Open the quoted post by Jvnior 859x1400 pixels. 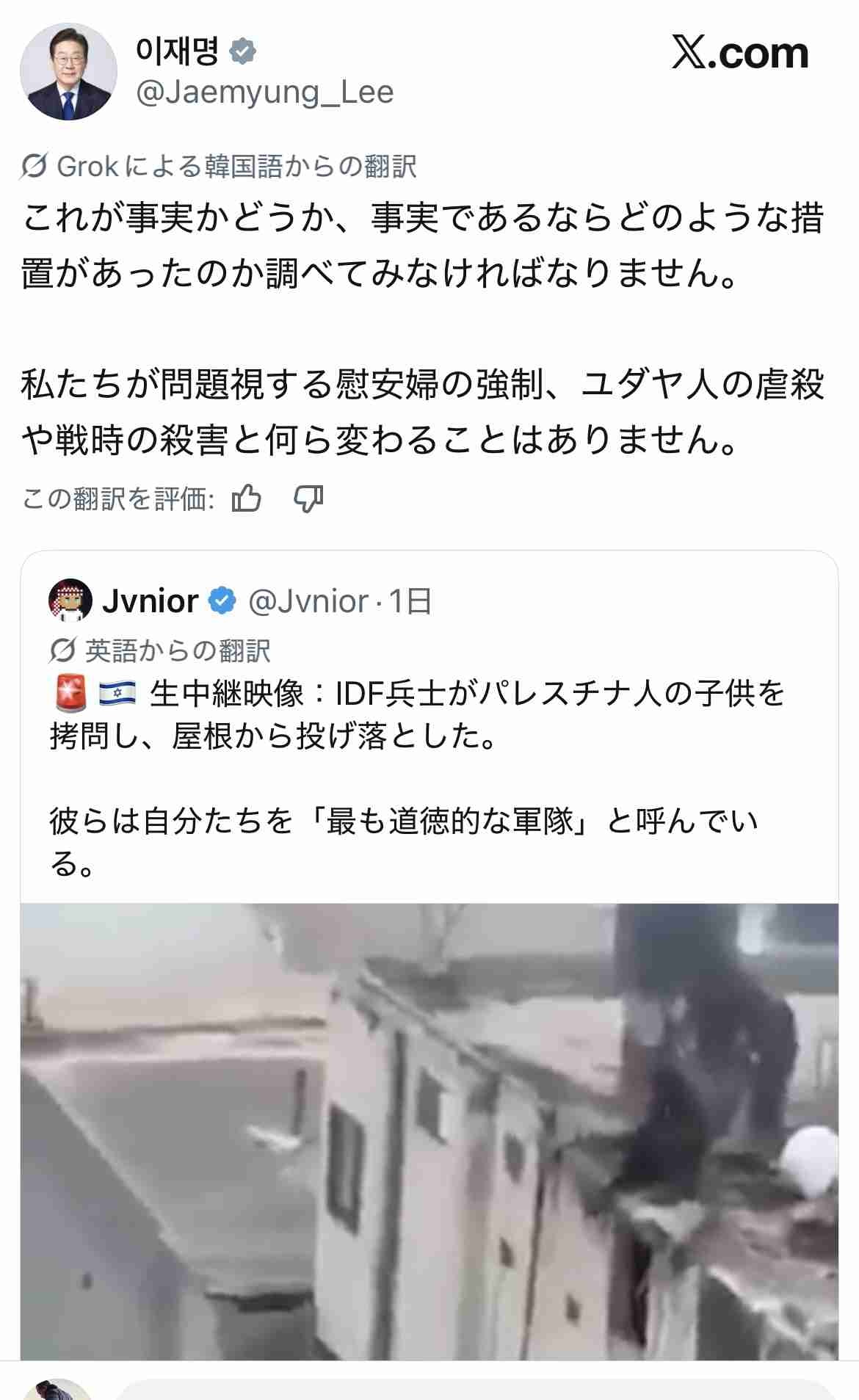coord(418,778)
